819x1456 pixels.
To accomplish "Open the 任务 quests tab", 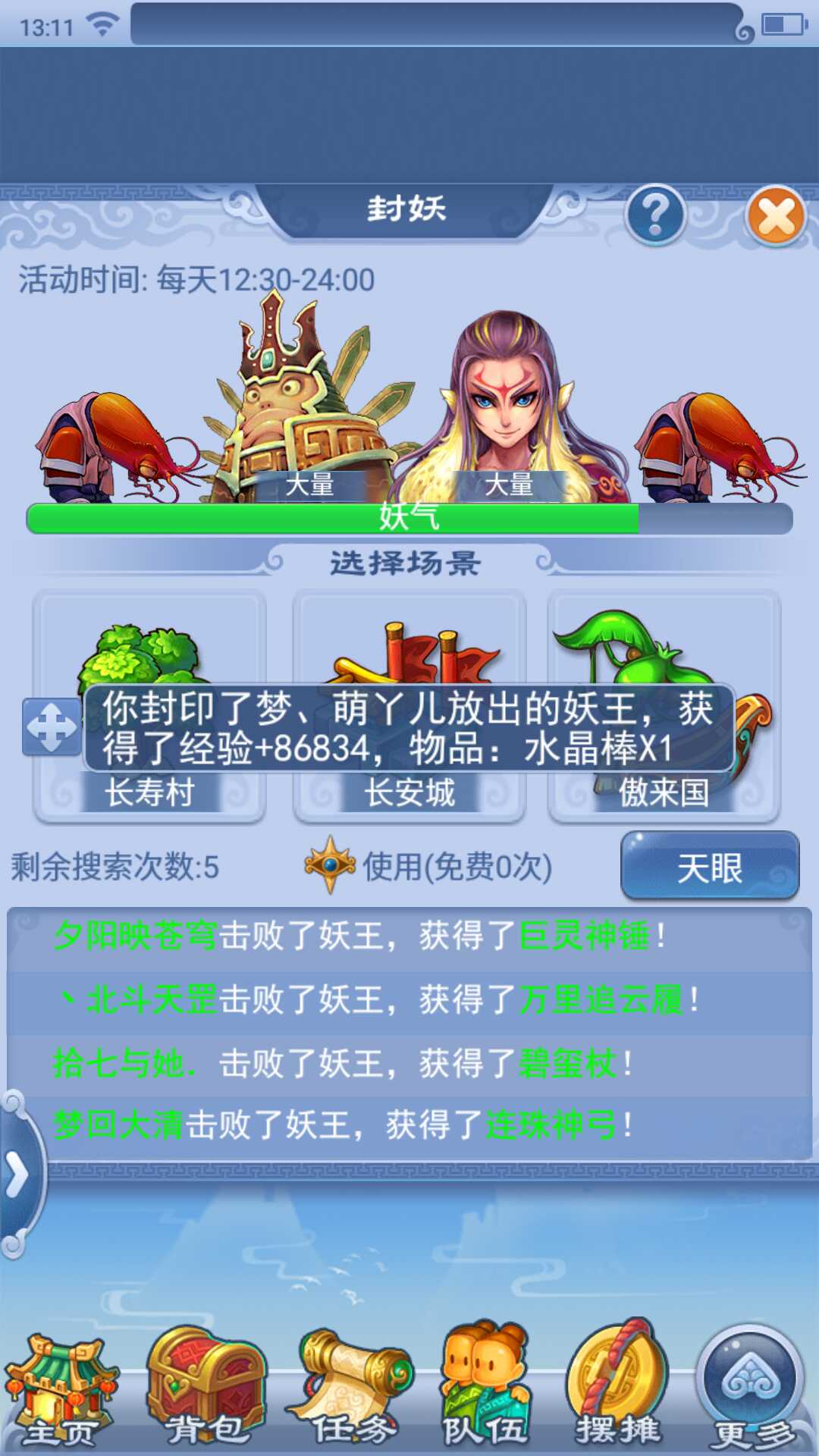I will pos(353,1390).
